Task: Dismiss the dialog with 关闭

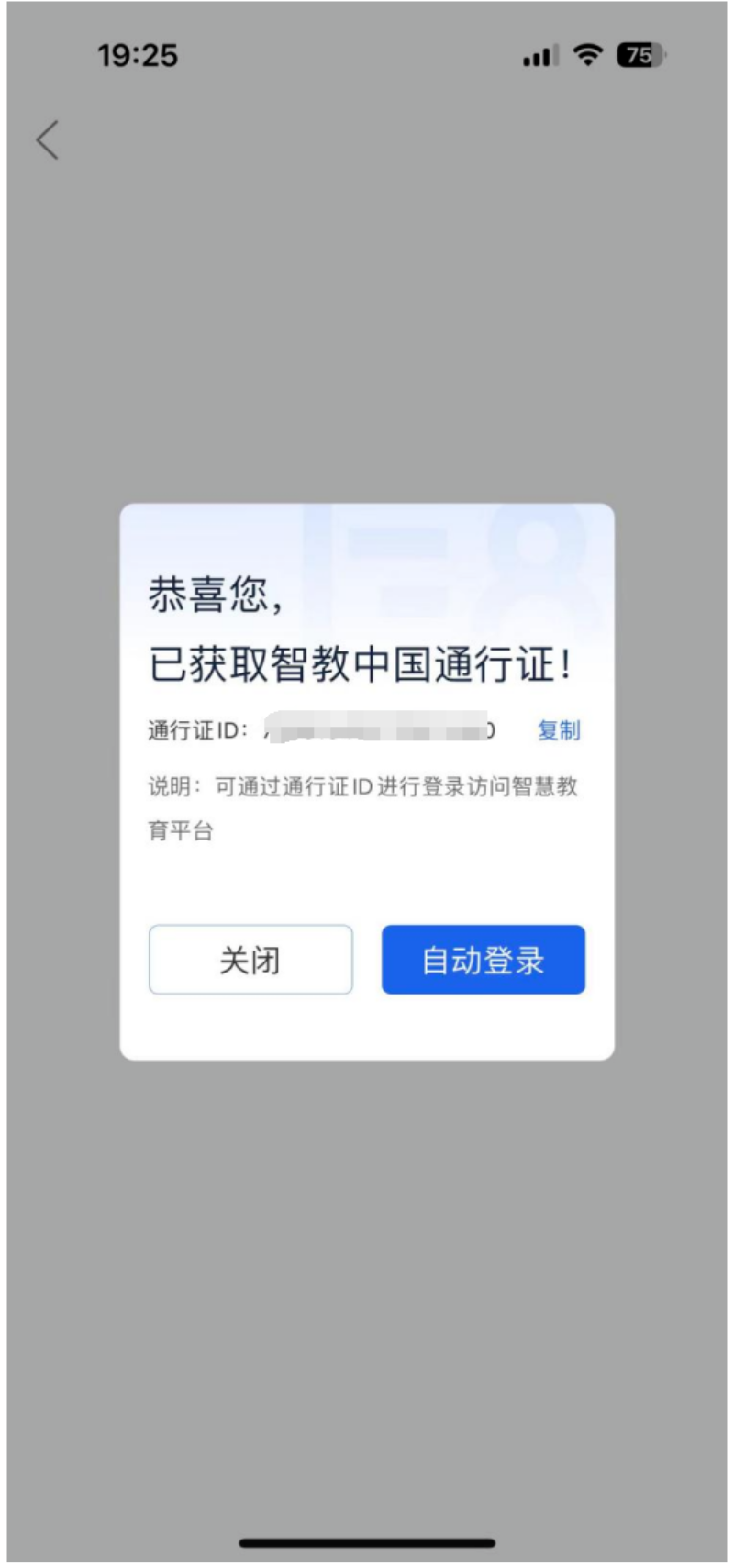Action: coord(250,960)
